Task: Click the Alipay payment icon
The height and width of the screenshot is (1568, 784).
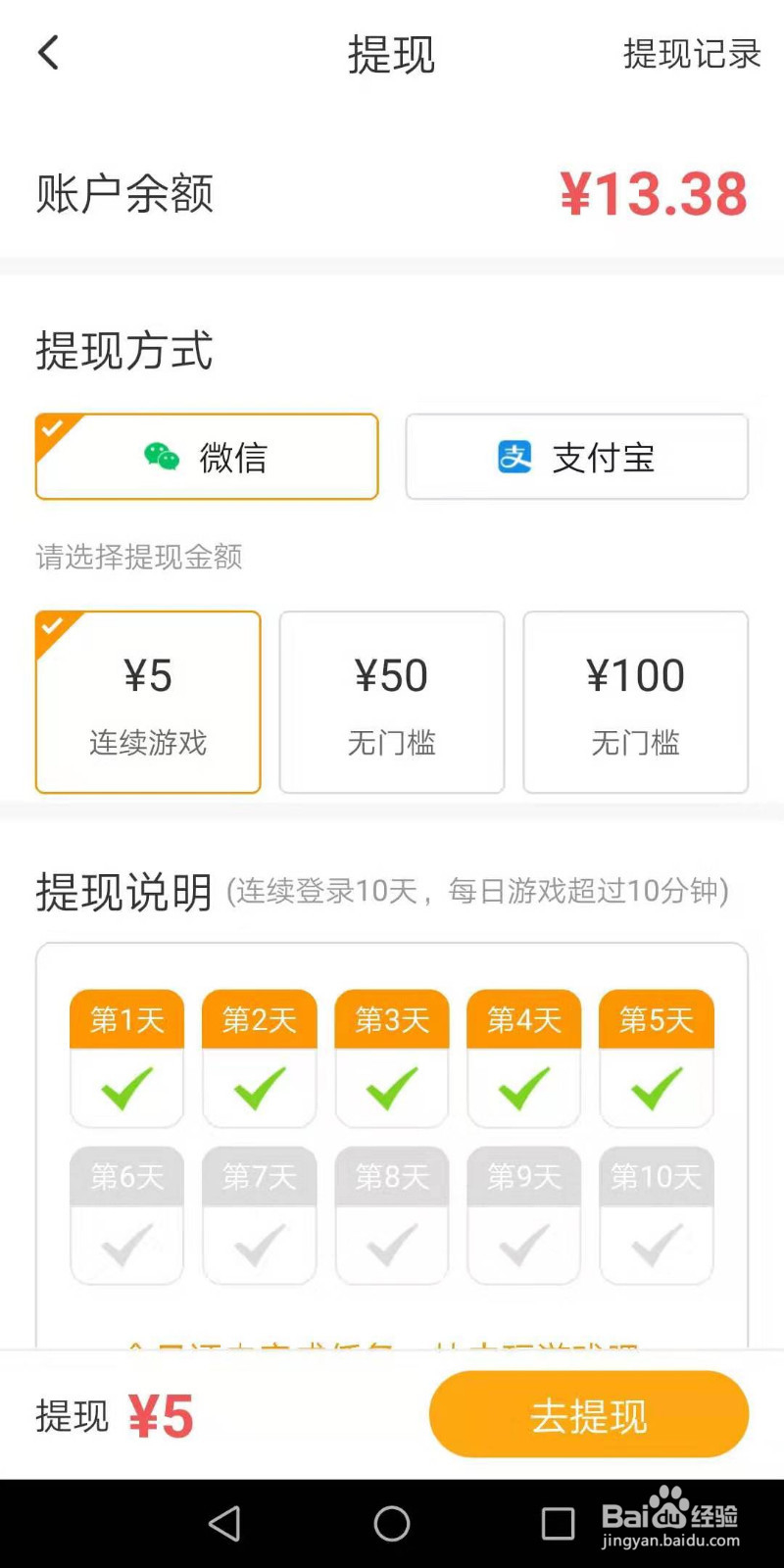Action: click(x=514, y=456)
